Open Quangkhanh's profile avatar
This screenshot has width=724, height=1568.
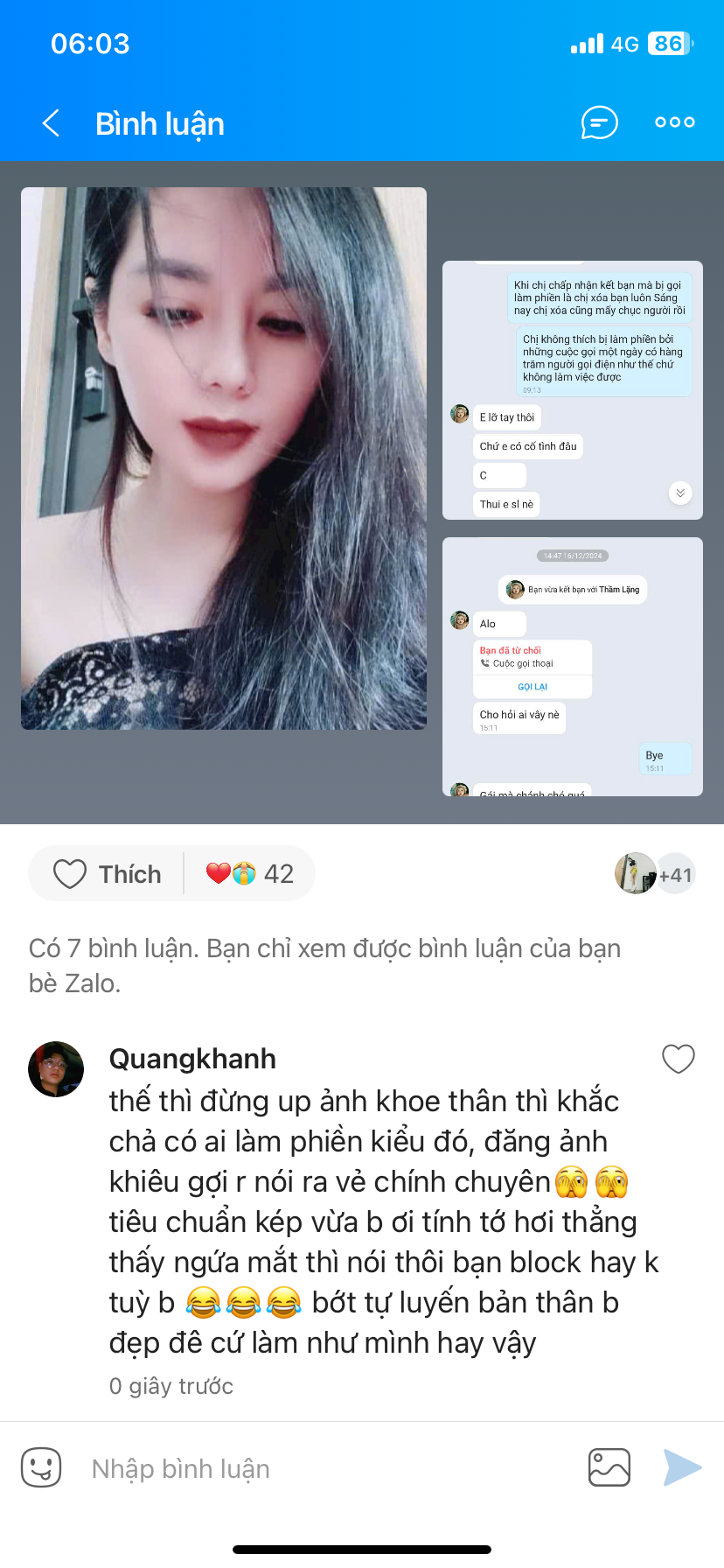pyautogui.click(x=56, y=1068)
